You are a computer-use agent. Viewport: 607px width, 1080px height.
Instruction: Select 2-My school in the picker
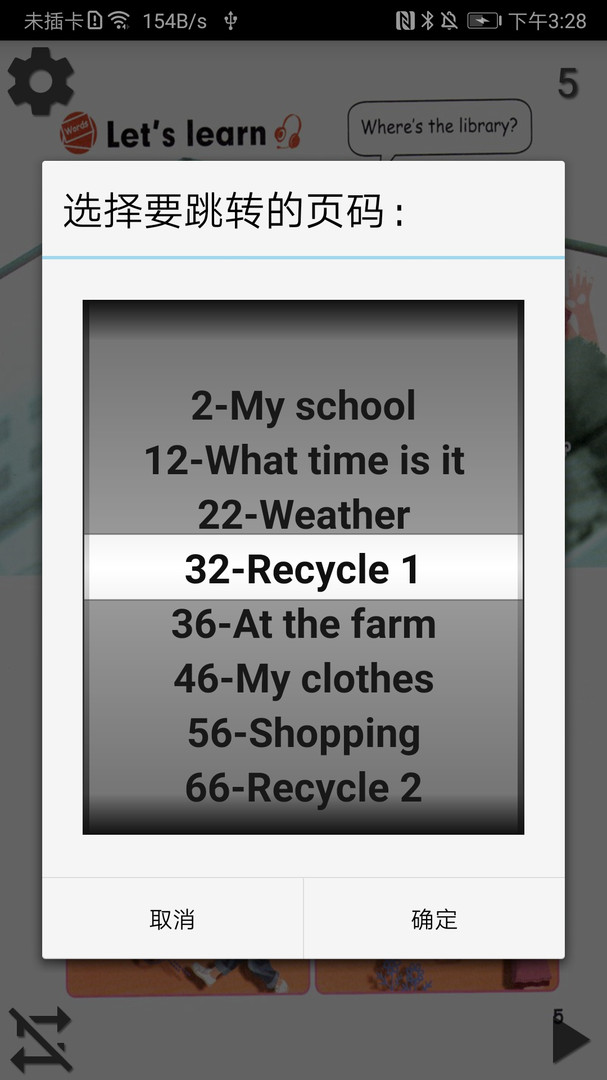point(303,406)
